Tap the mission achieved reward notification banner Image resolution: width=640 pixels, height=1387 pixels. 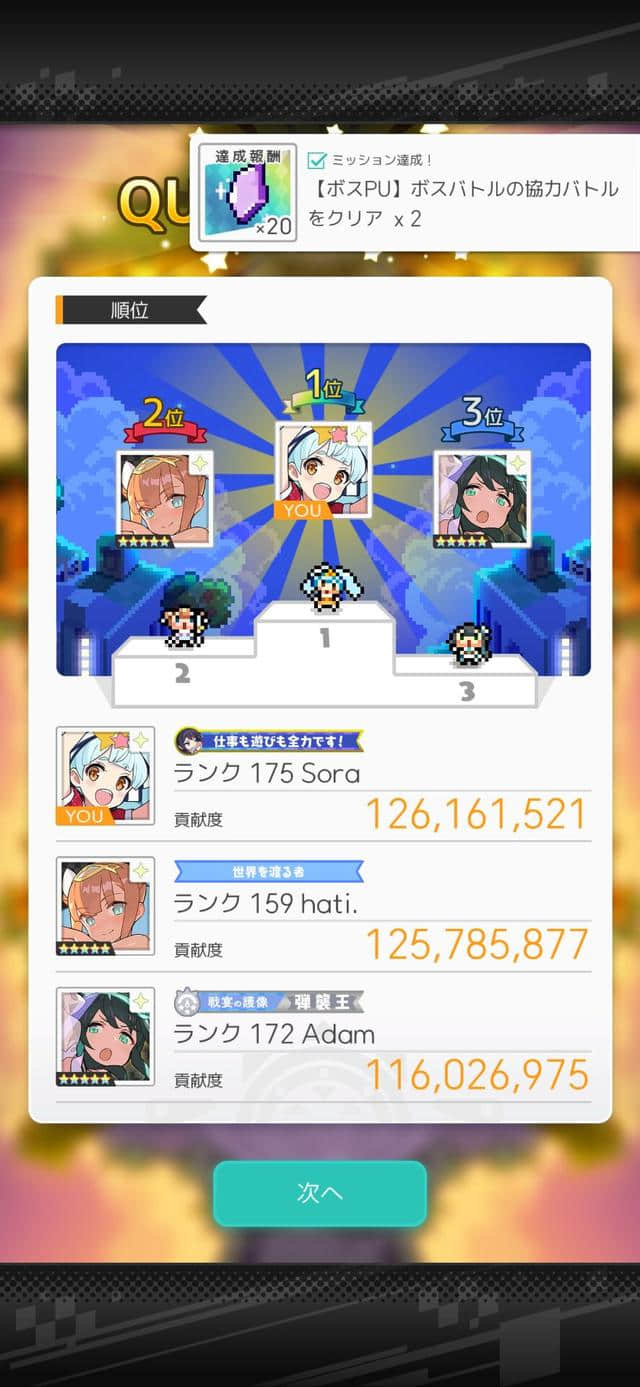415,192
